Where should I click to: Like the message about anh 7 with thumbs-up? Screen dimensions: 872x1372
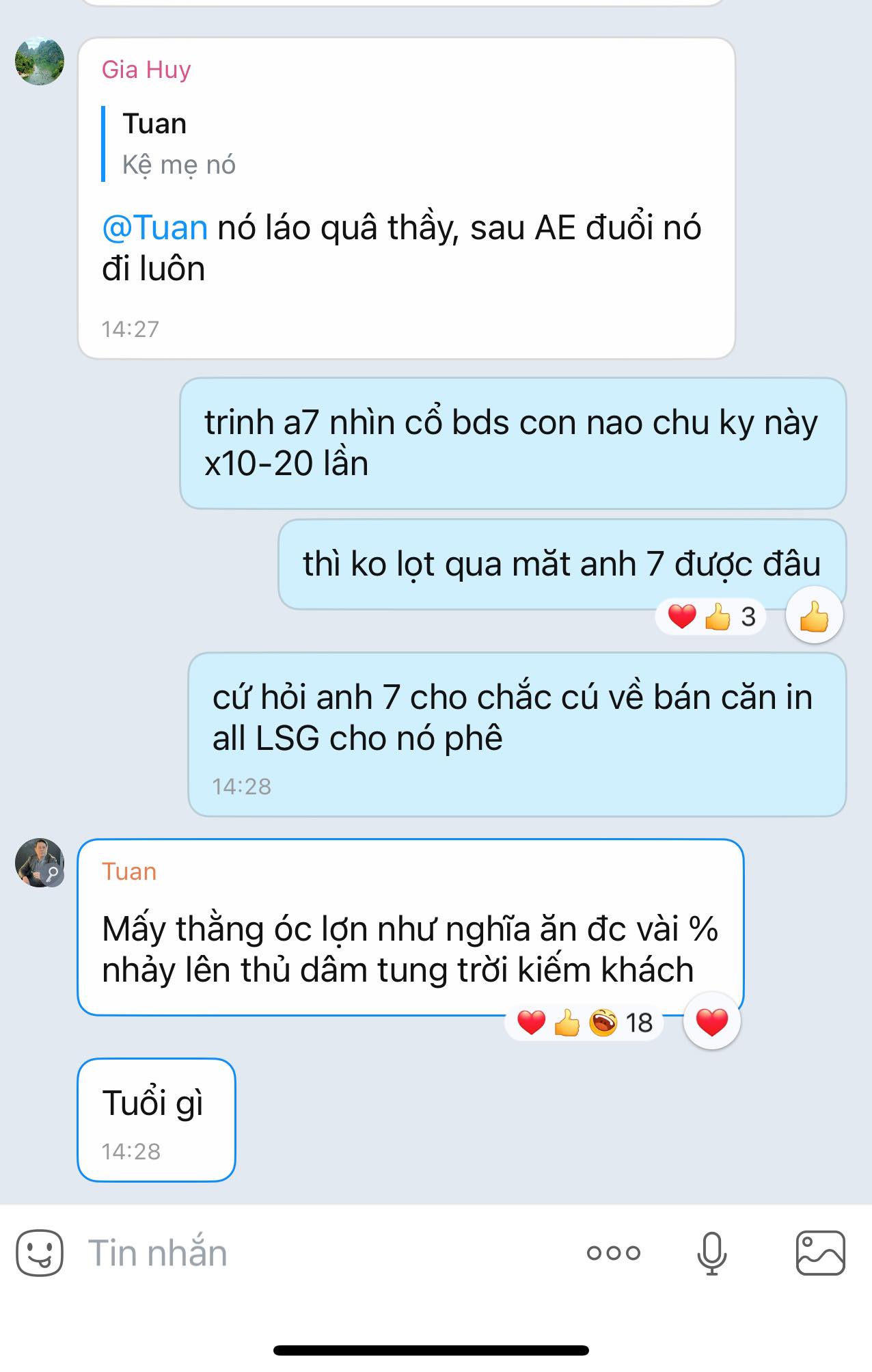[814, 617]
